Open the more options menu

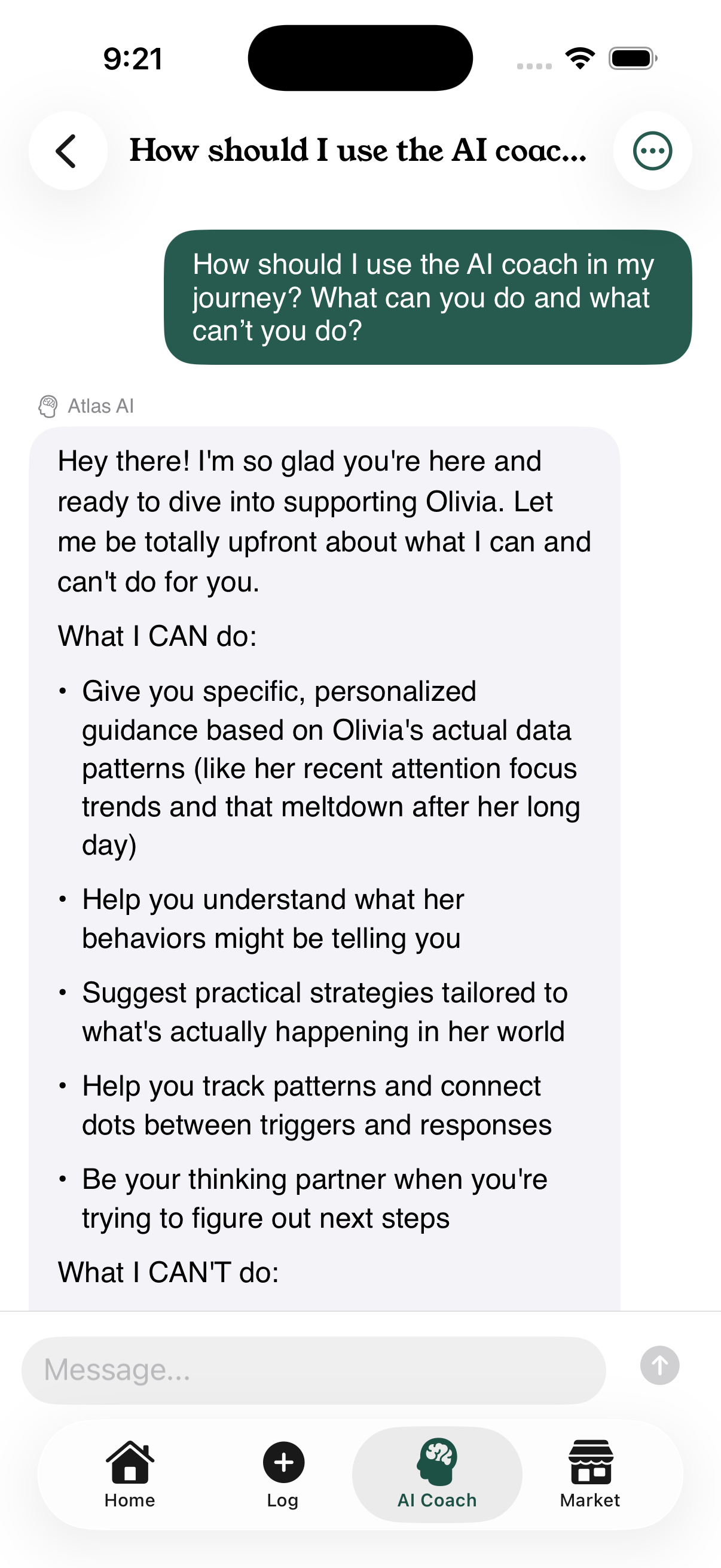(652, 150)
